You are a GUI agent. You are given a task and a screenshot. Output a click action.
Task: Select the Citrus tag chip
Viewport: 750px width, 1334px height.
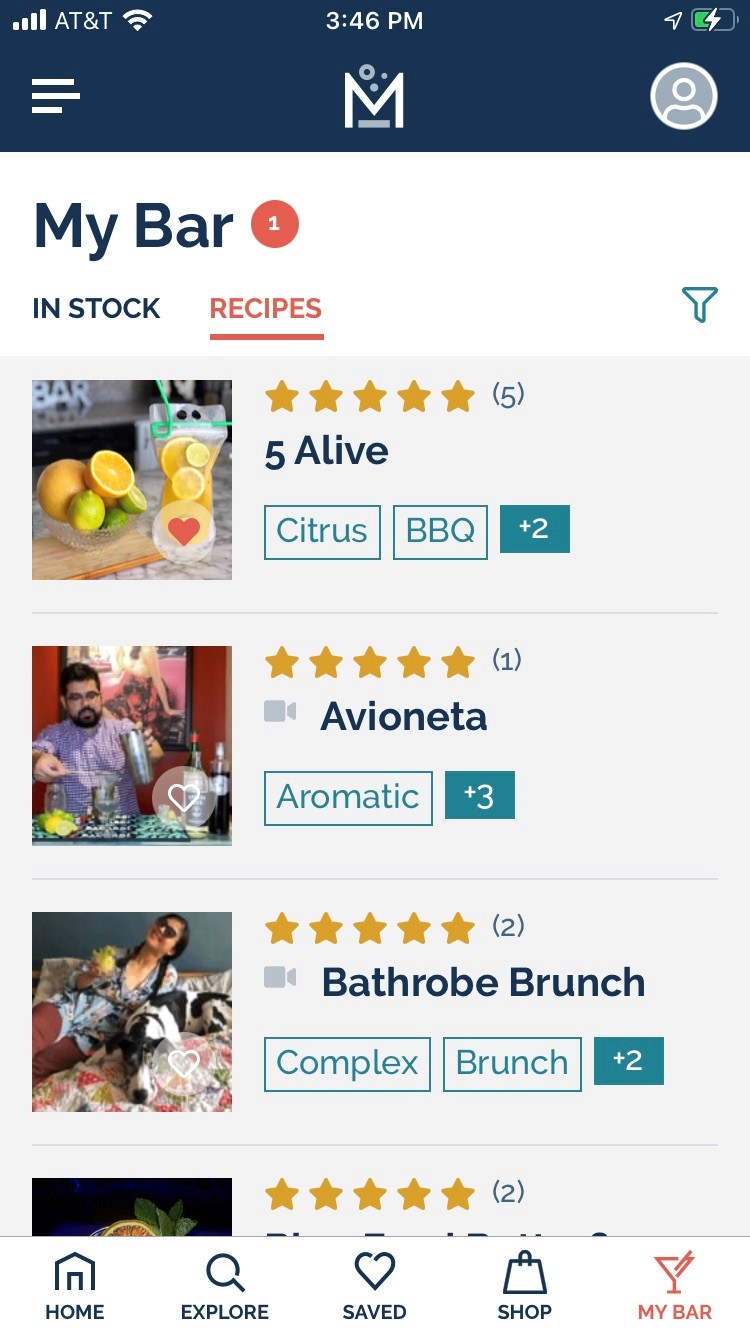(322, 532)
